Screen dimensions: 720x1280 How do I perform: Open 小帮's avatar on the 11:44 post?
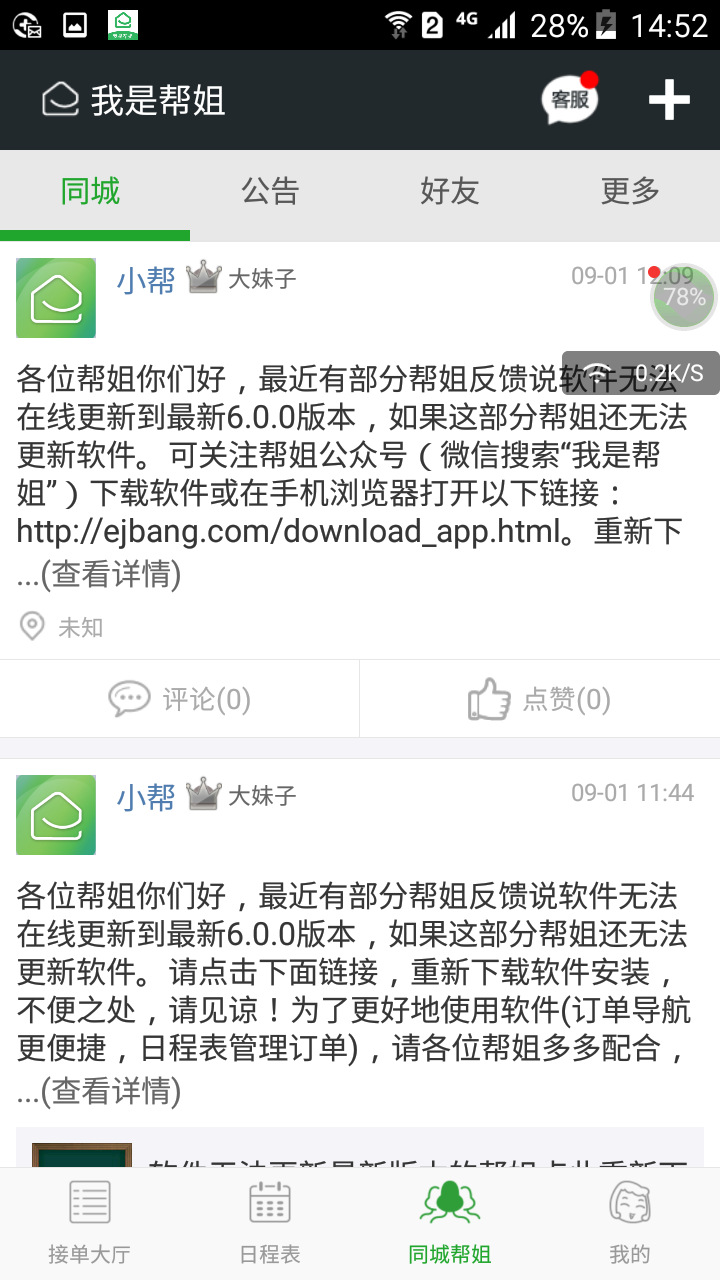pyautogui.click(x=56, y=815)
